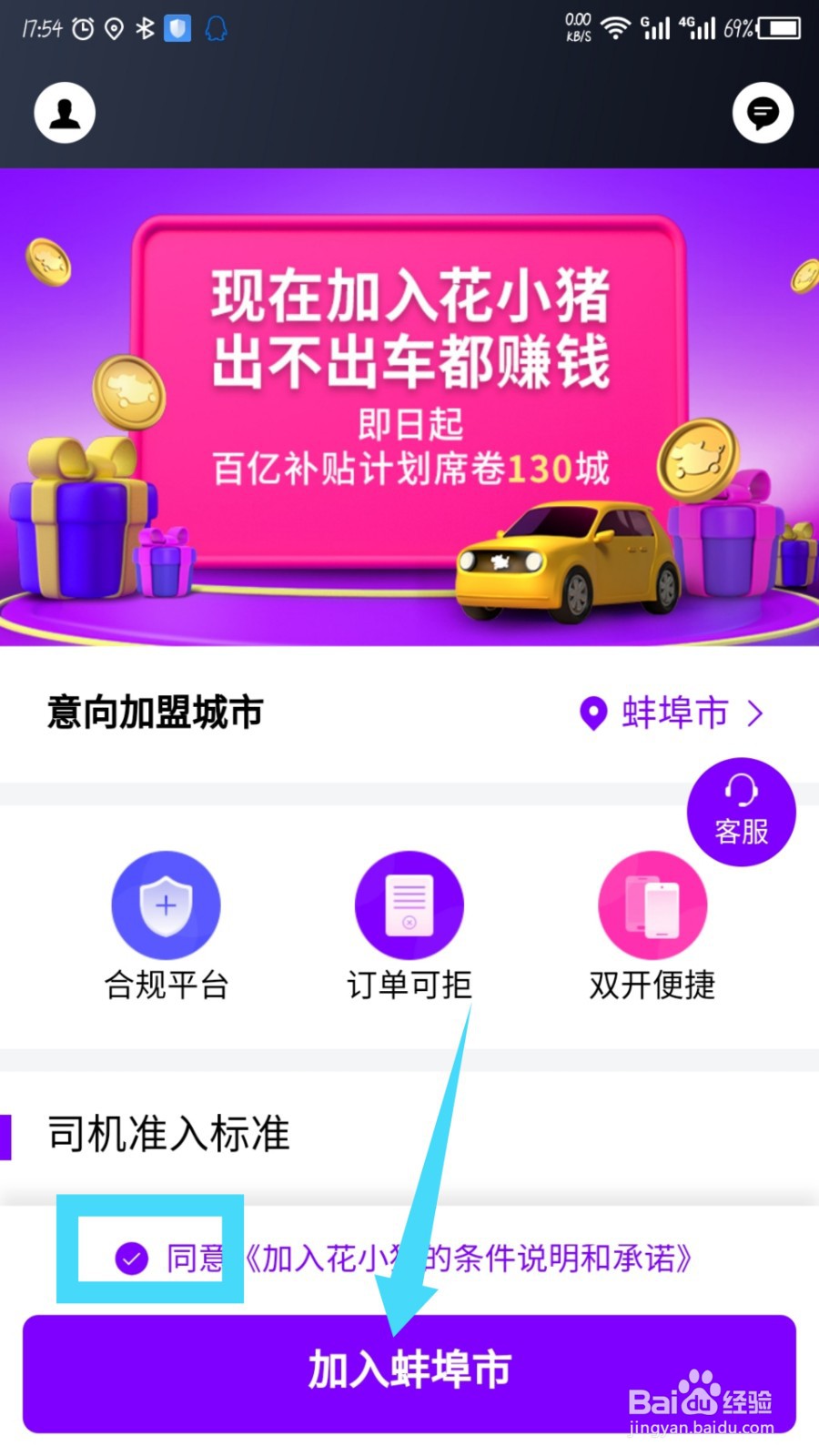Open the city selection via the arrow
The width and height of the screenshot is (819, 1456).
[x=757, y=713]
